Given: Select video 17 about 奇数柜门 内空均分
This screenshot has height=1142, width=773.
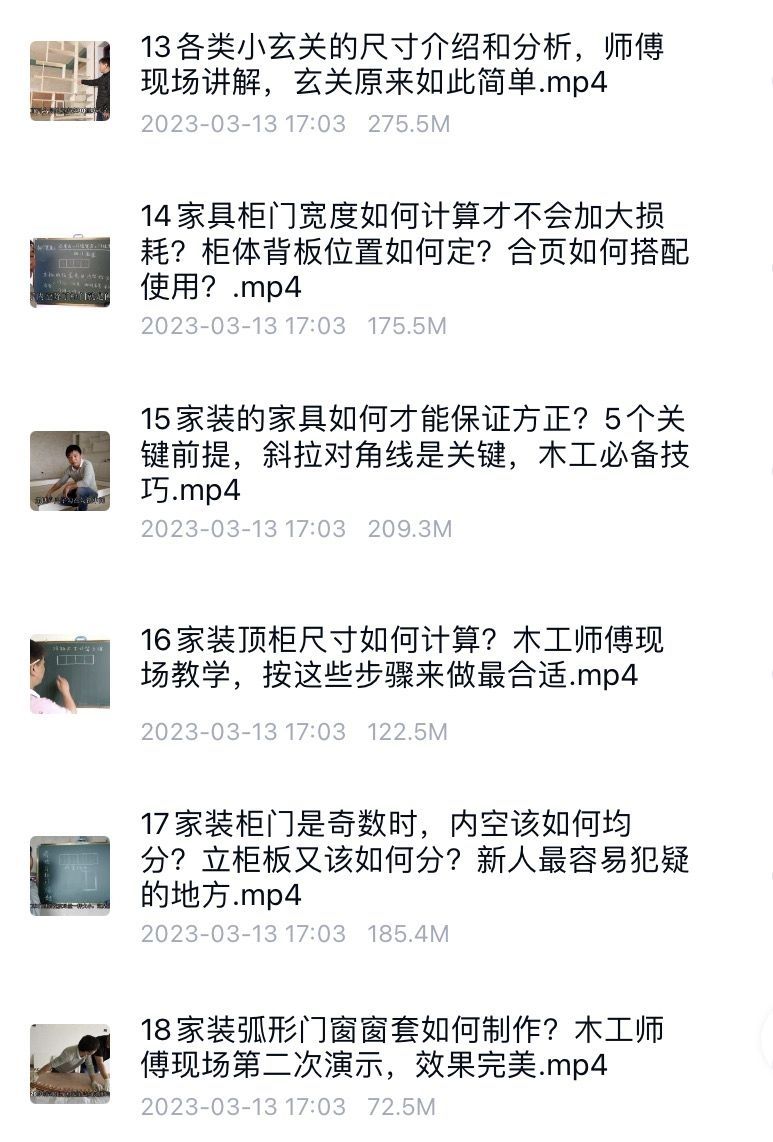Looking at the screenshot, I should pyautogui.click(x=414, y=859).
